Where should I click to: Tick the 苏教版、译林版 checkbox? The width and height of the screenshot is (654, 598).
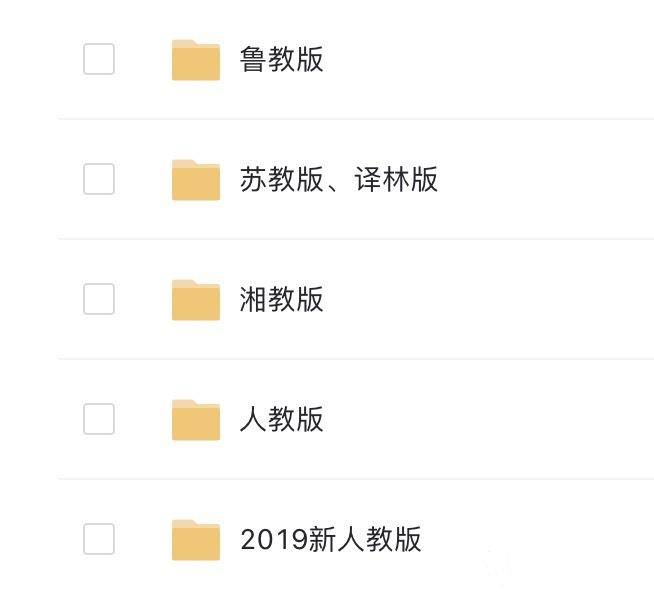tap(98, 180)
